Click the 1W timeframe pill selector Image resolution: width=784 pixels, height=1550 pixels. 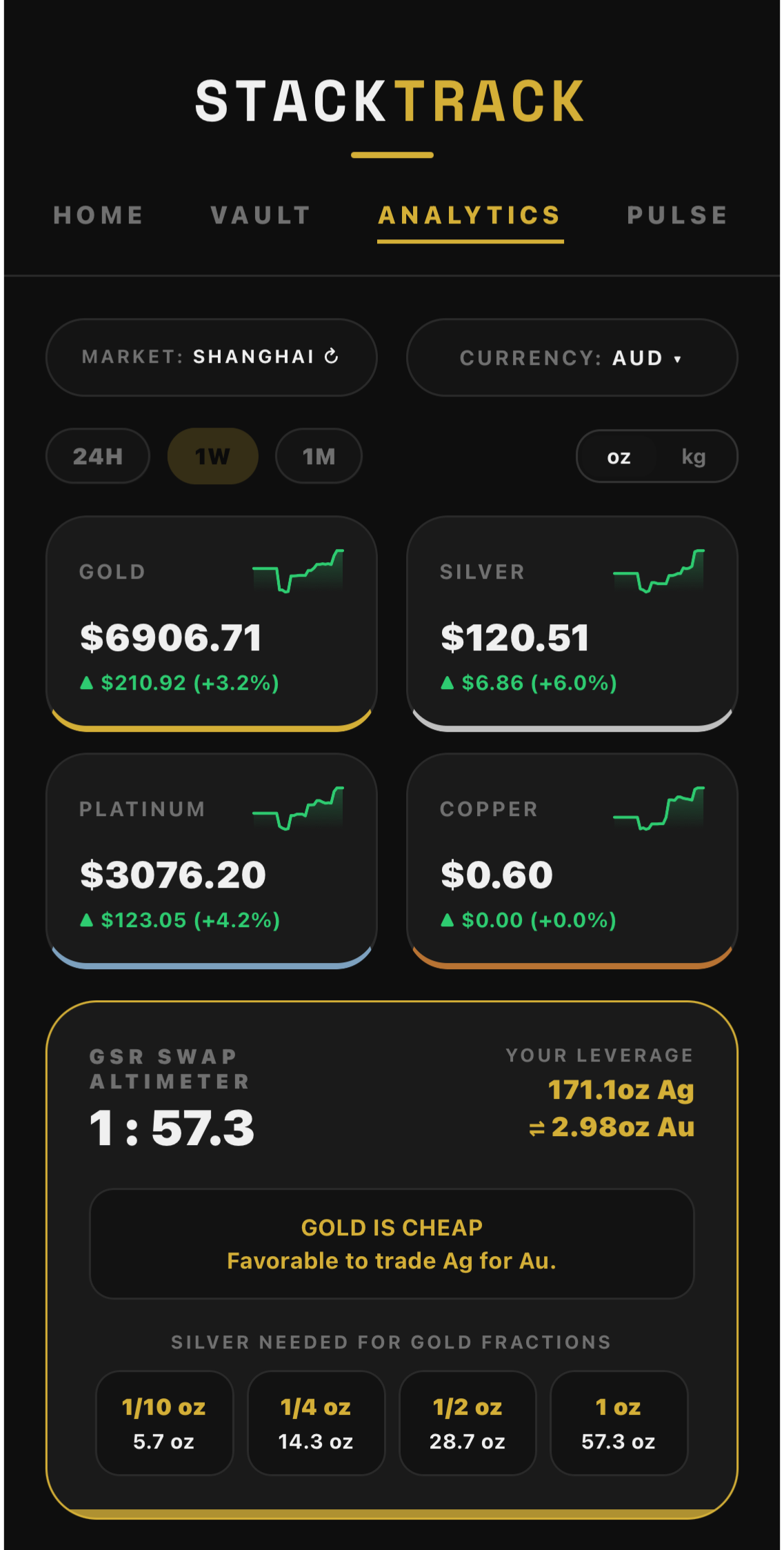[212, 456]
